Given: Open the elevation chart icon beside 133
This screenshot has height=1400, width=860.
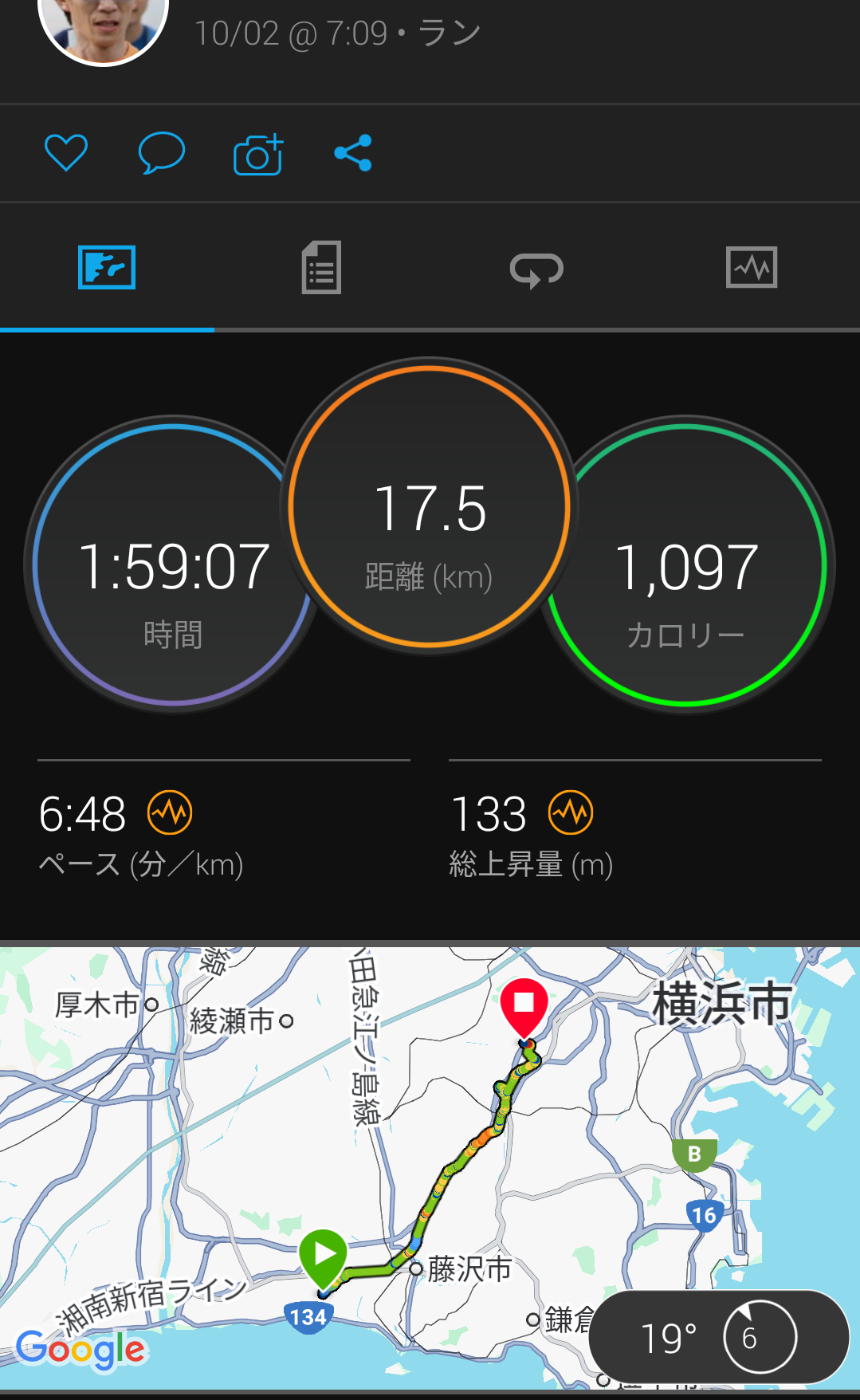Looking at the screenshot, I should [571, 813].
